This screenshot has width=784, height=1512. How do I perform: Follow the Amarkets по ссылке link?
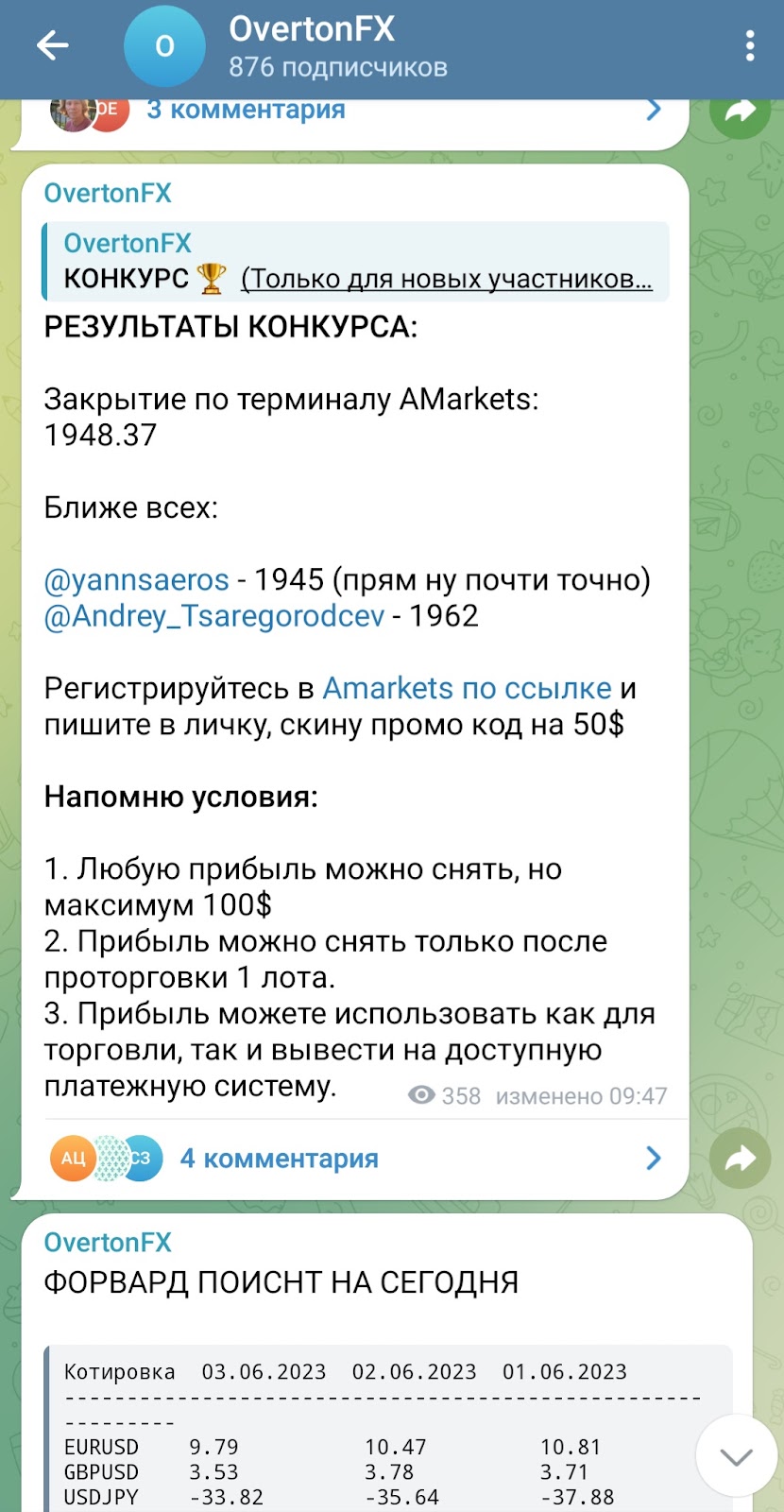(468, 688)
